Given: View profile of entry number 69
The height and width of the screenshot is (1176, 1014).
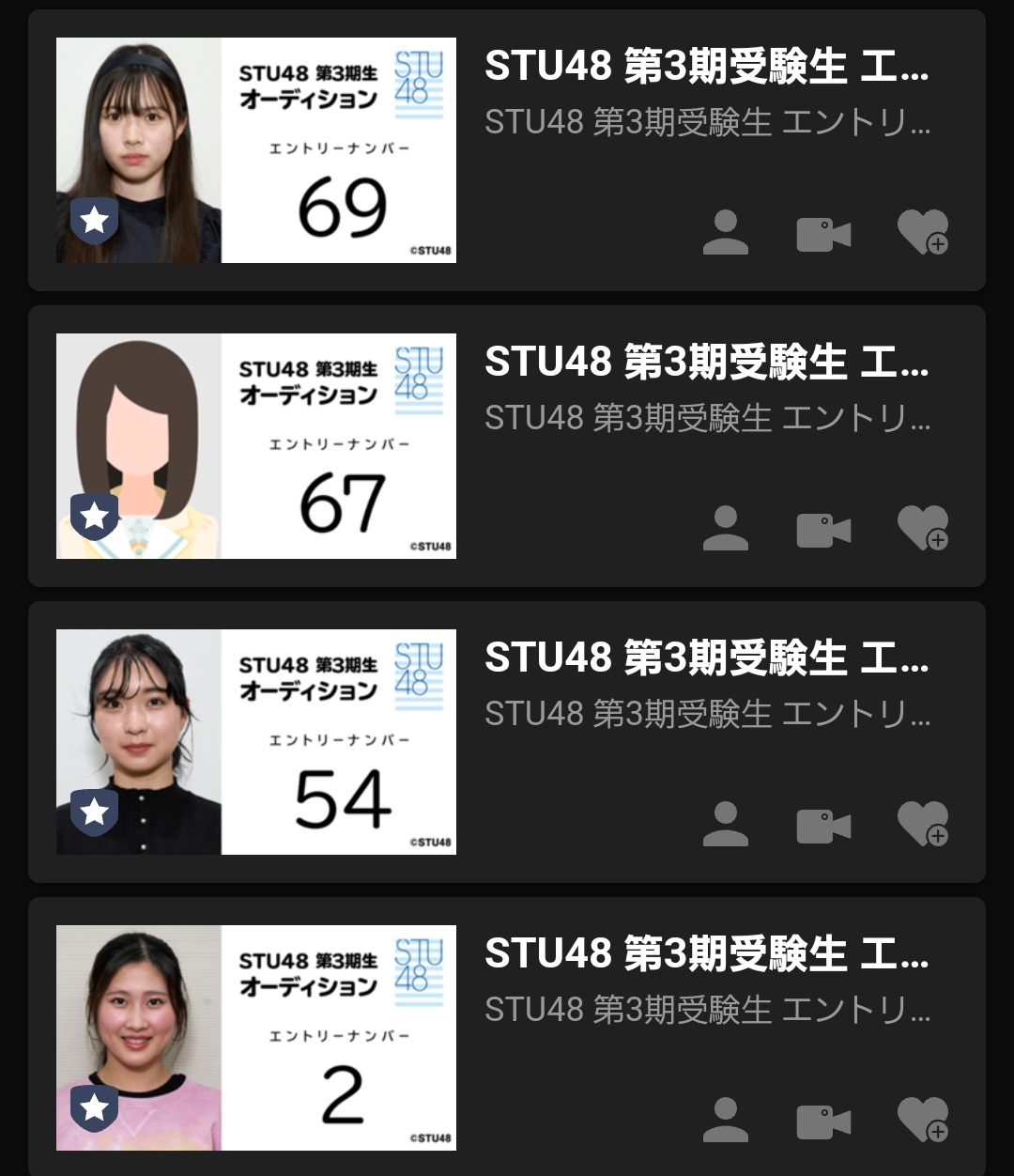Looking at the screenshot, I should coord(725,233).
